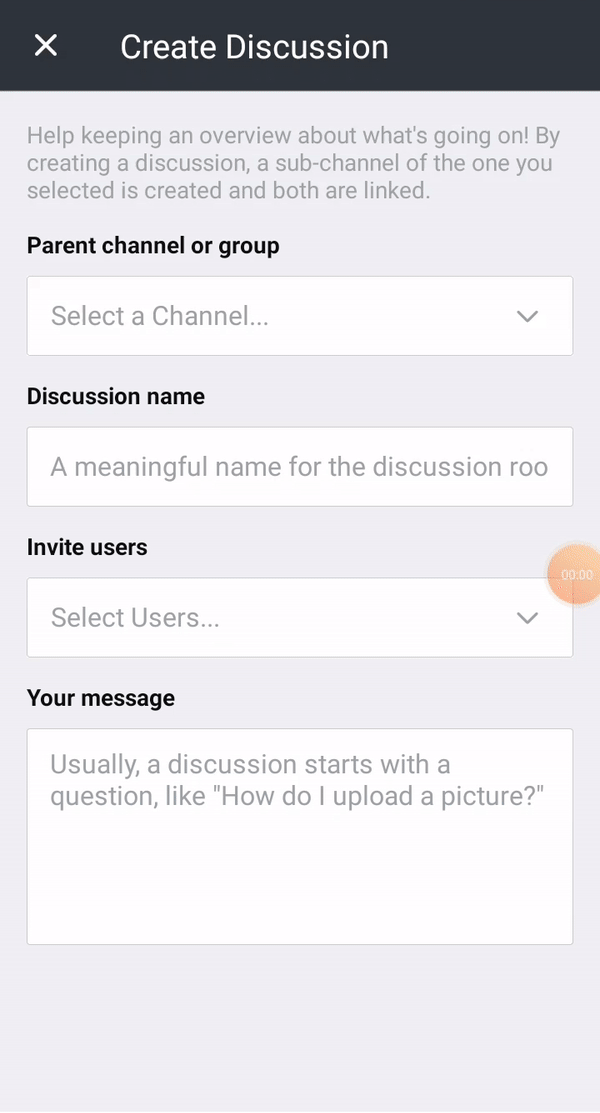600x1113 pixels.
Task: Expand the Select Users dropdown
Action: tap(300, 618)
